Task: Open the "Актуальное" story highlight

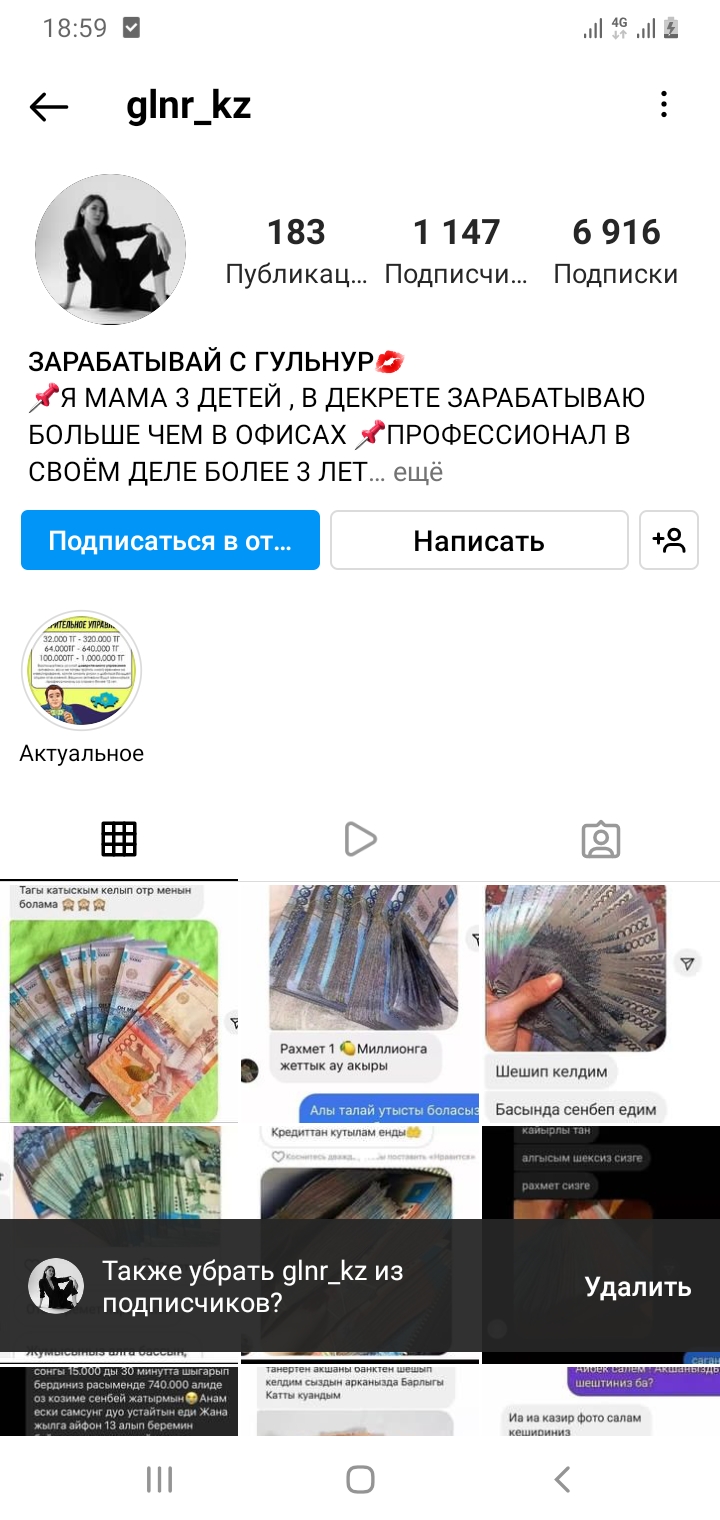Action: click(x=81, y=671)
